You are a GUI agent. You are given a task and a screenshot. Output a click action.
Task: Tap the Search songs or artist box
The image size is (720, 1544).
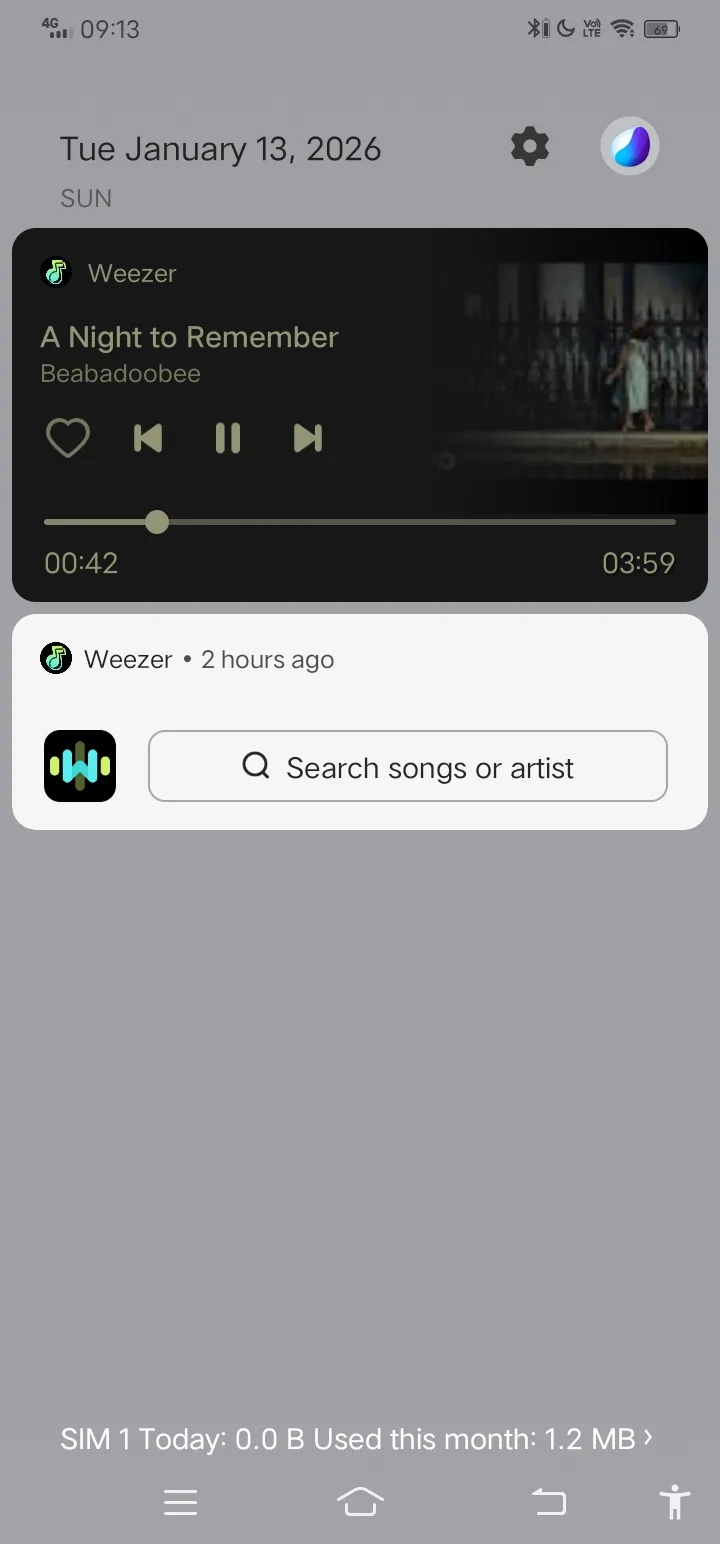[408, 767]
